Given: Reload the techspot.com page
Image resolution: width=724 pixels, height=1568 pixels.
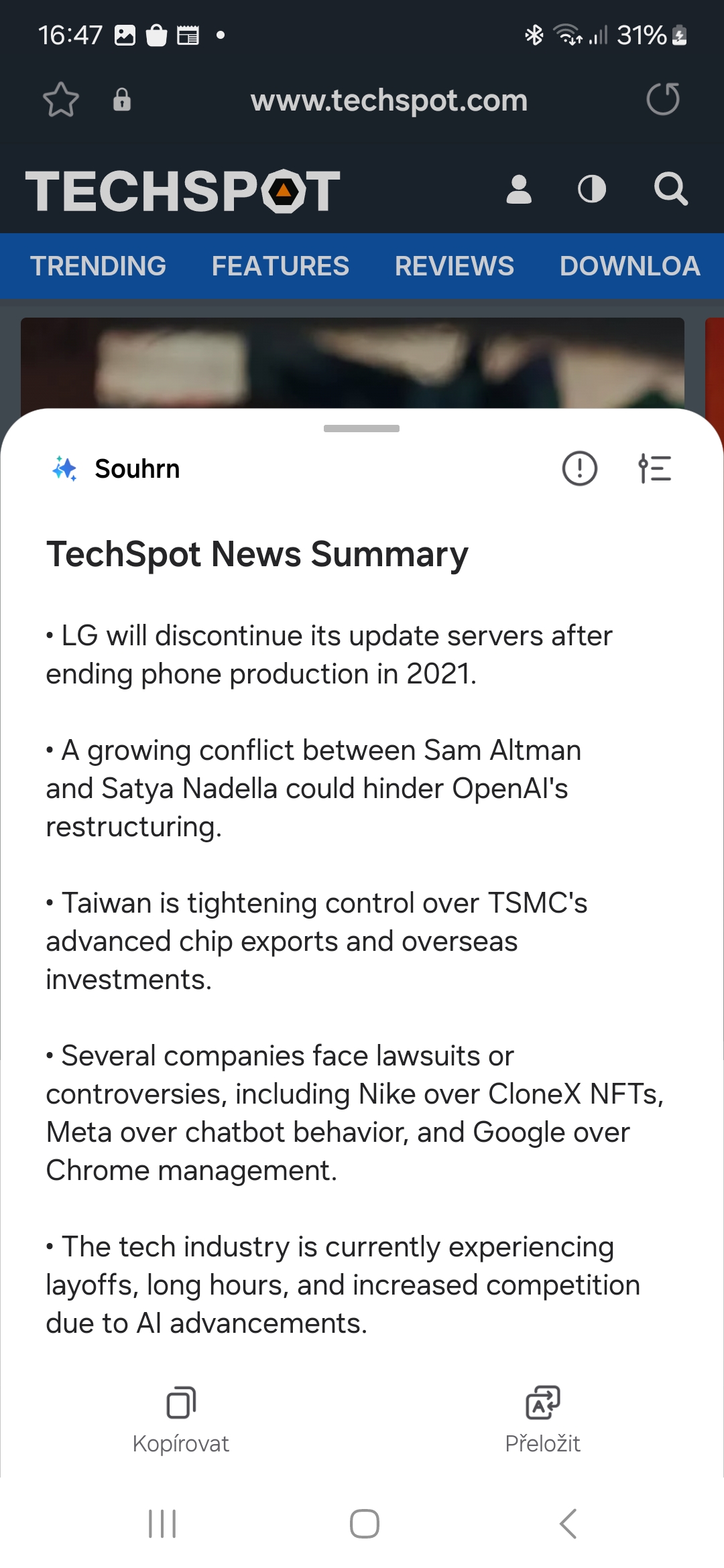Looking at the screenshot, I should pyautogui.click(x=662, y=99).
